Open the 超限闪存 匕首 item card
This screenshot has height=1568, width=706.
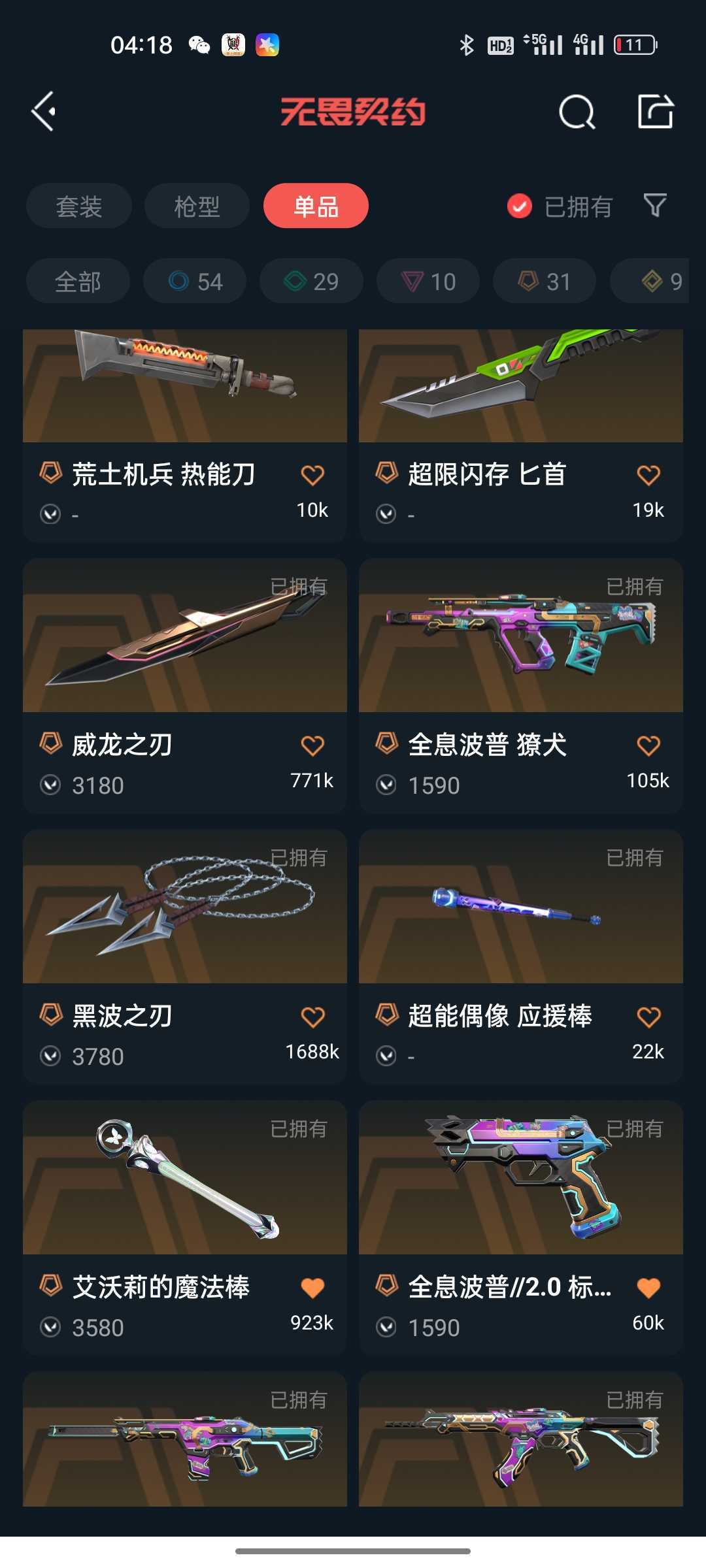(520, 425)
